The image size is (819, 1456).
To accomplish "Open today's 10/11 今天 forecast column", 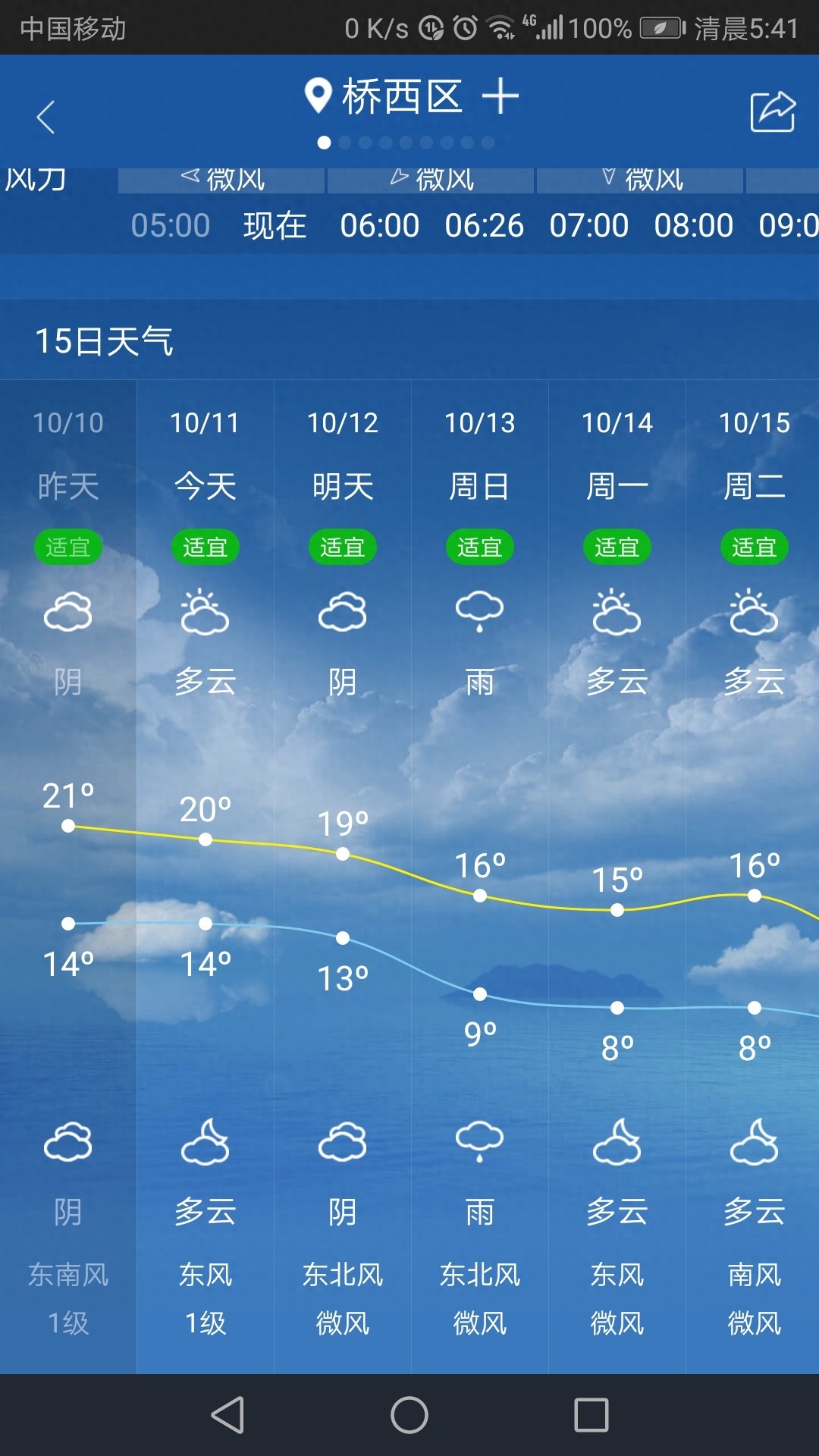I will point(205,872).
